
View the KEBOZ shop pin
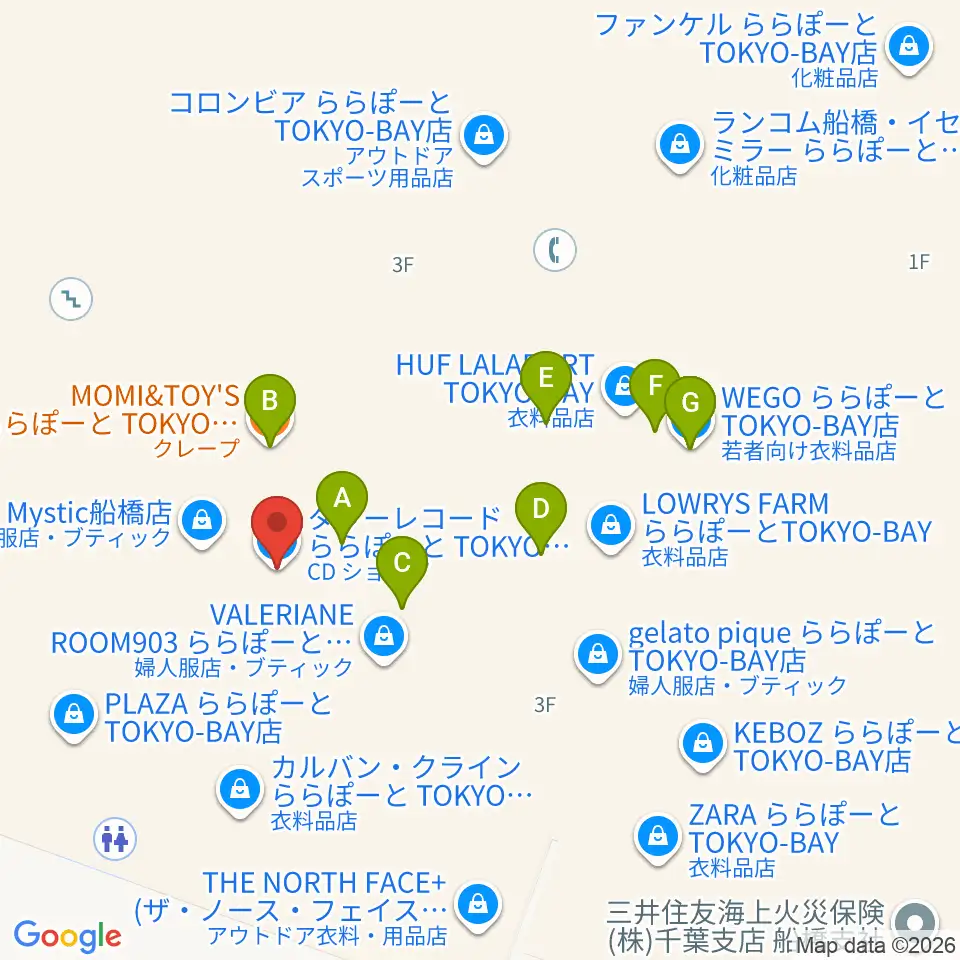tap(703, 744)
